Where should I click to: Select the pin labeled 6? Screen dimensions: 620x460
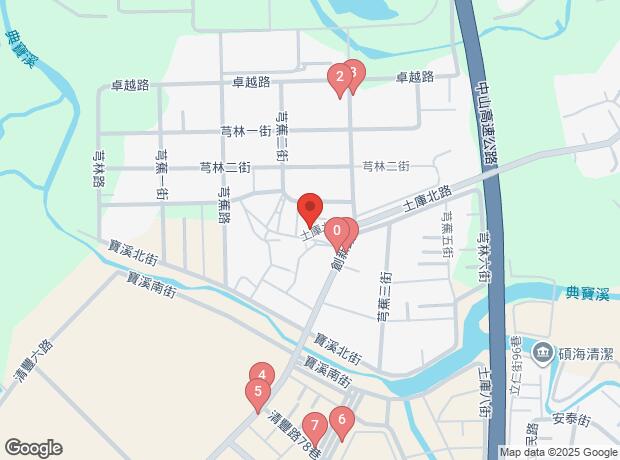coord(341,421)
